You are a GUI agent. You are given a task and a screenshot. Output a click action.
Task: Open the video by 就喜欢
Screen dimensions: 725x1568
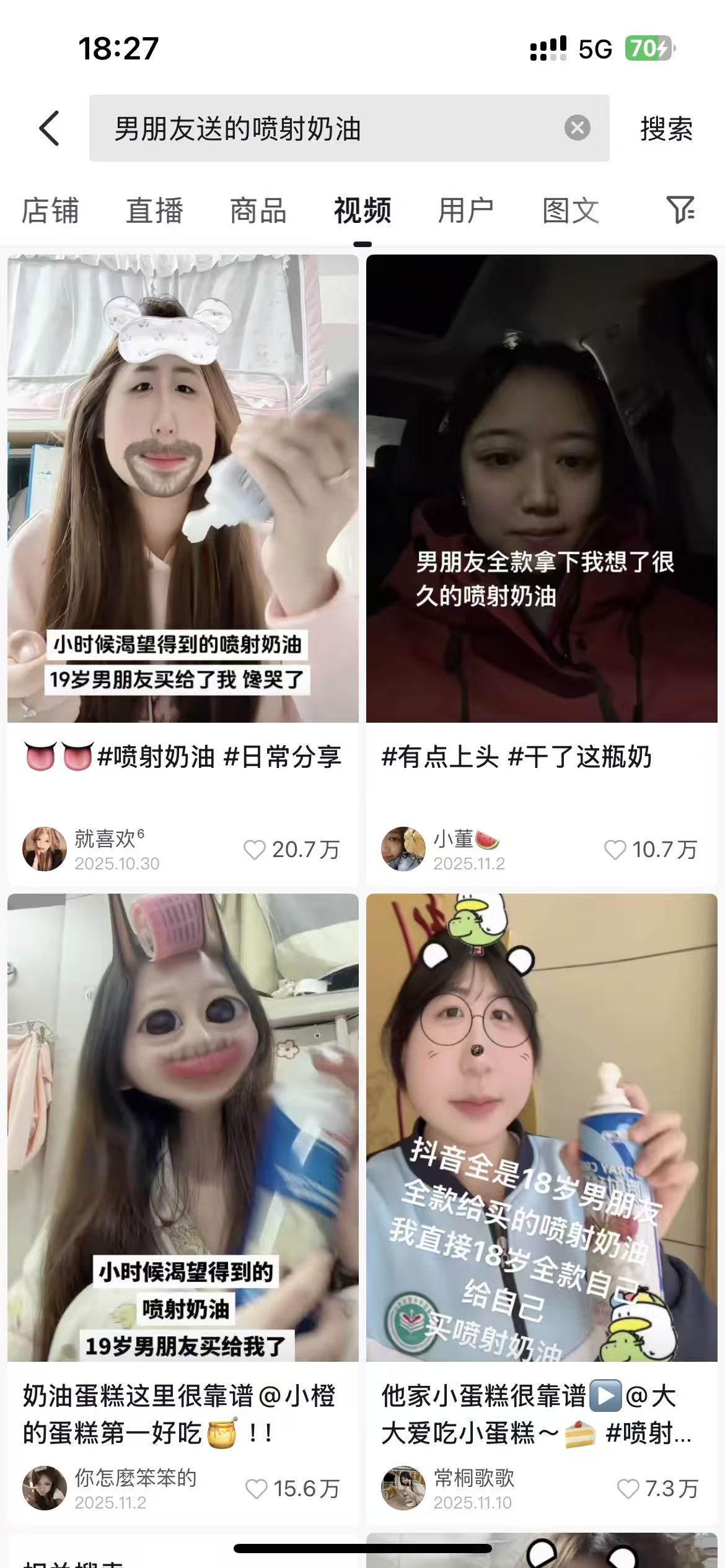183,488
